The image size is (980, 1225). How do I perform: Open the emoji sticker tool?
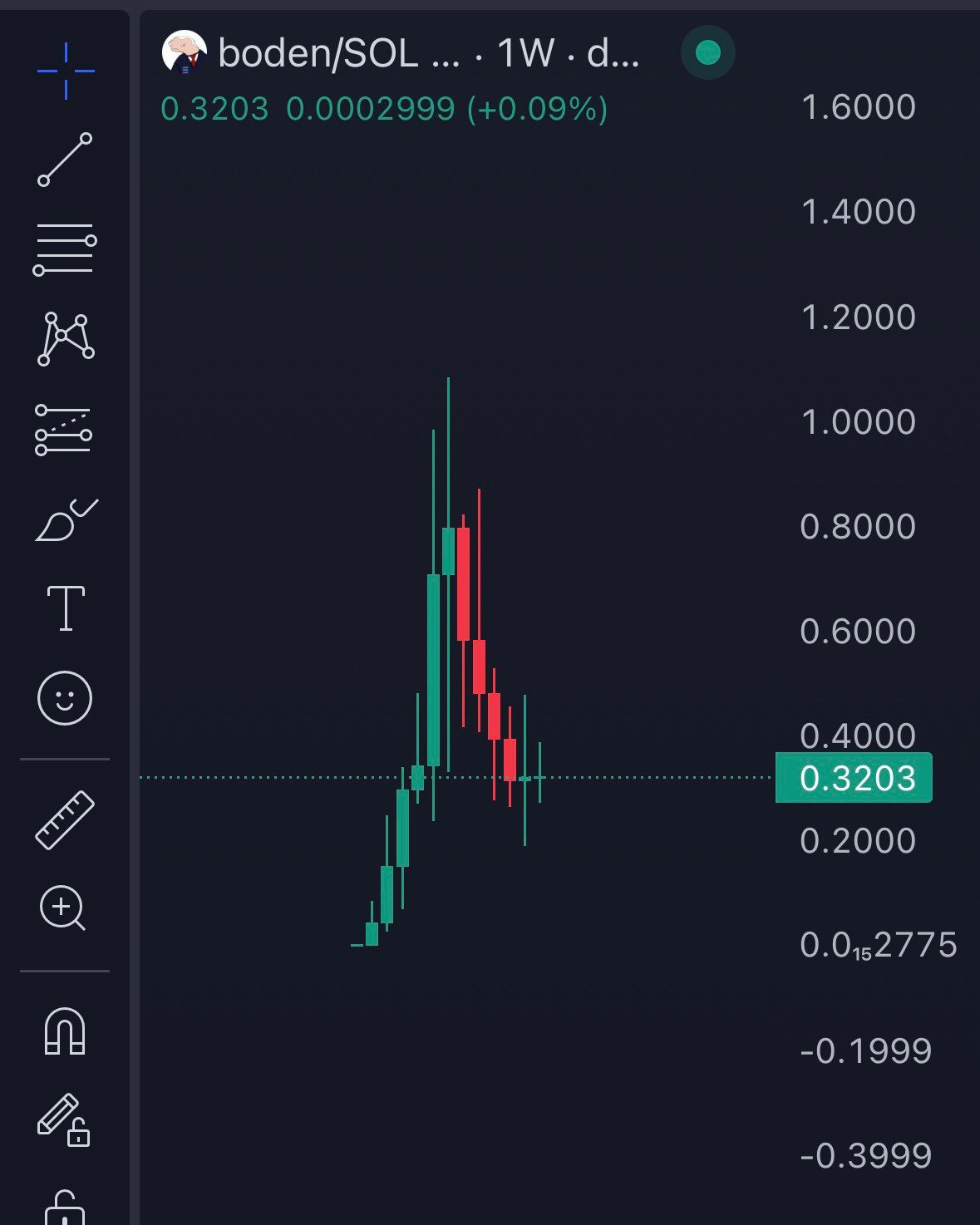65,698
